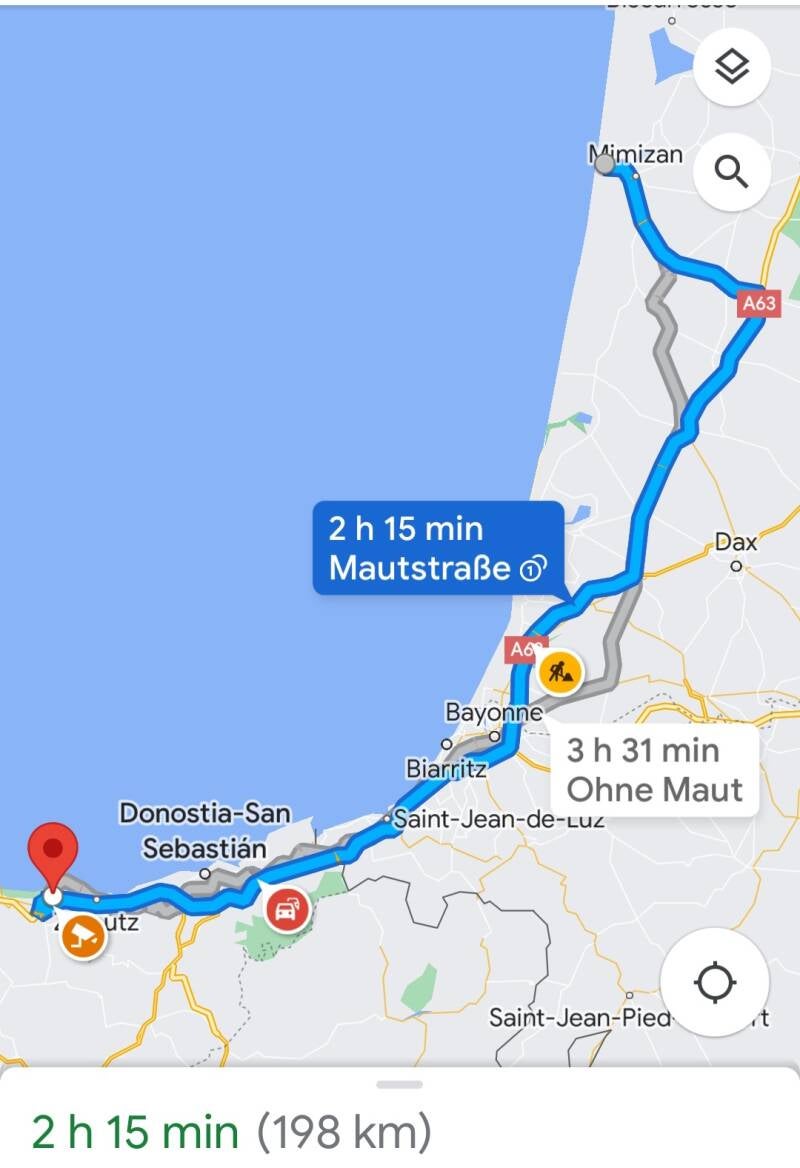Select the 2 h 15 min Mautstraße route
800x1168 pixels.
click(437, 548)
